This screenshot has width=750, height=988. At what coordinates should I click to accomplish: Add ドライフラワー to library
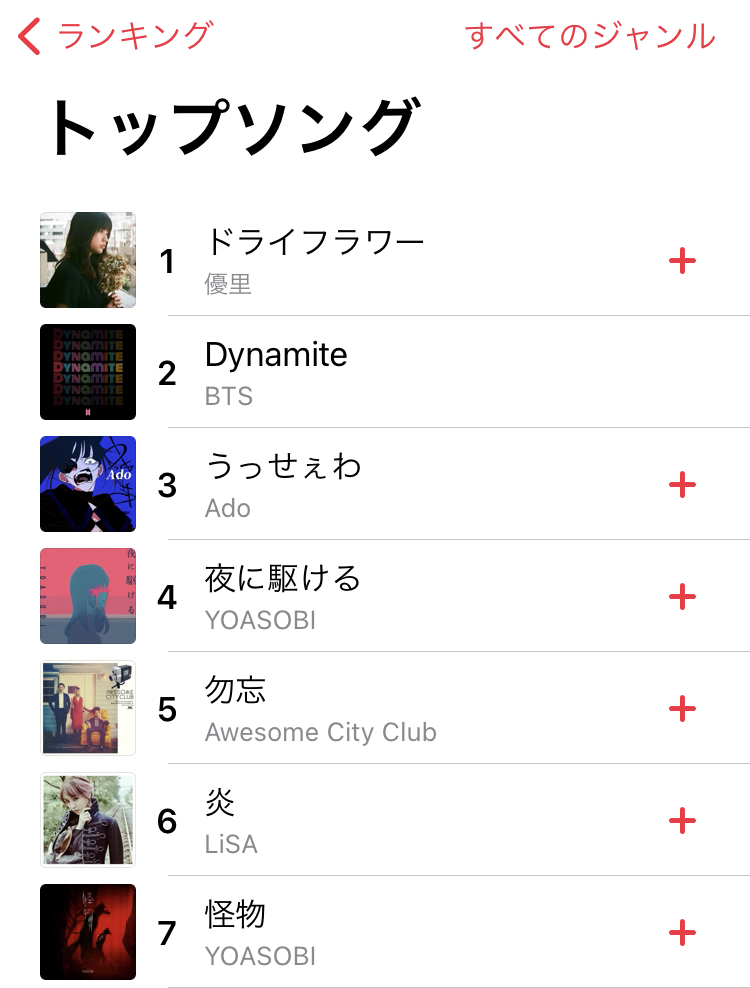(x=682, y=261)
